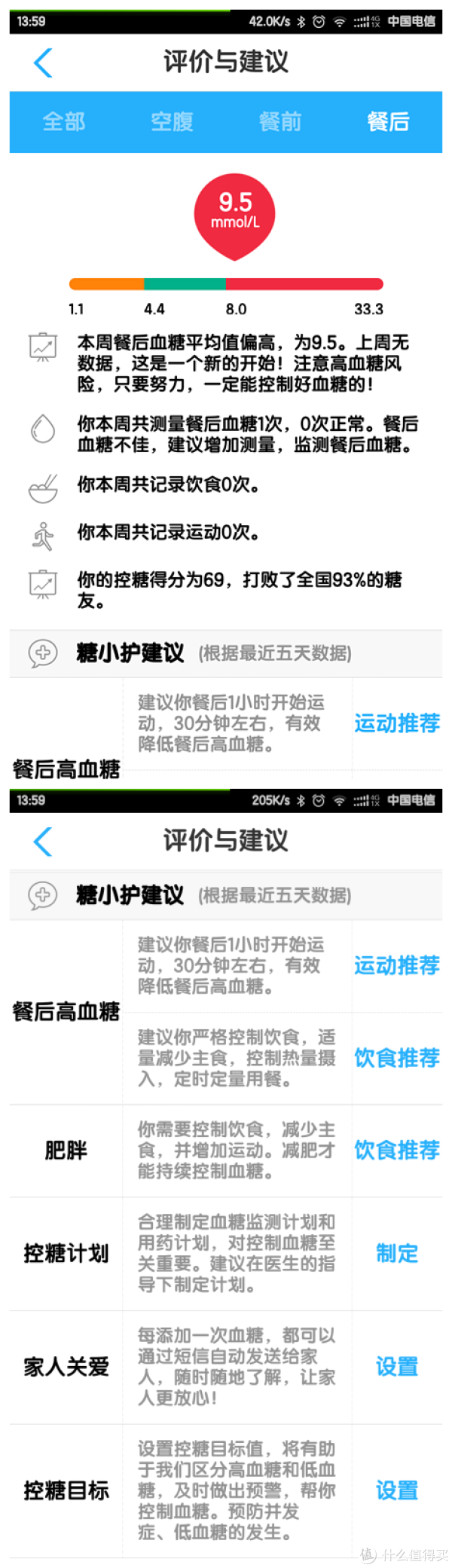The height and width of the screenshot is (1568, 452).
Task: Select the 餐前 tab
Action: [280, 121]
